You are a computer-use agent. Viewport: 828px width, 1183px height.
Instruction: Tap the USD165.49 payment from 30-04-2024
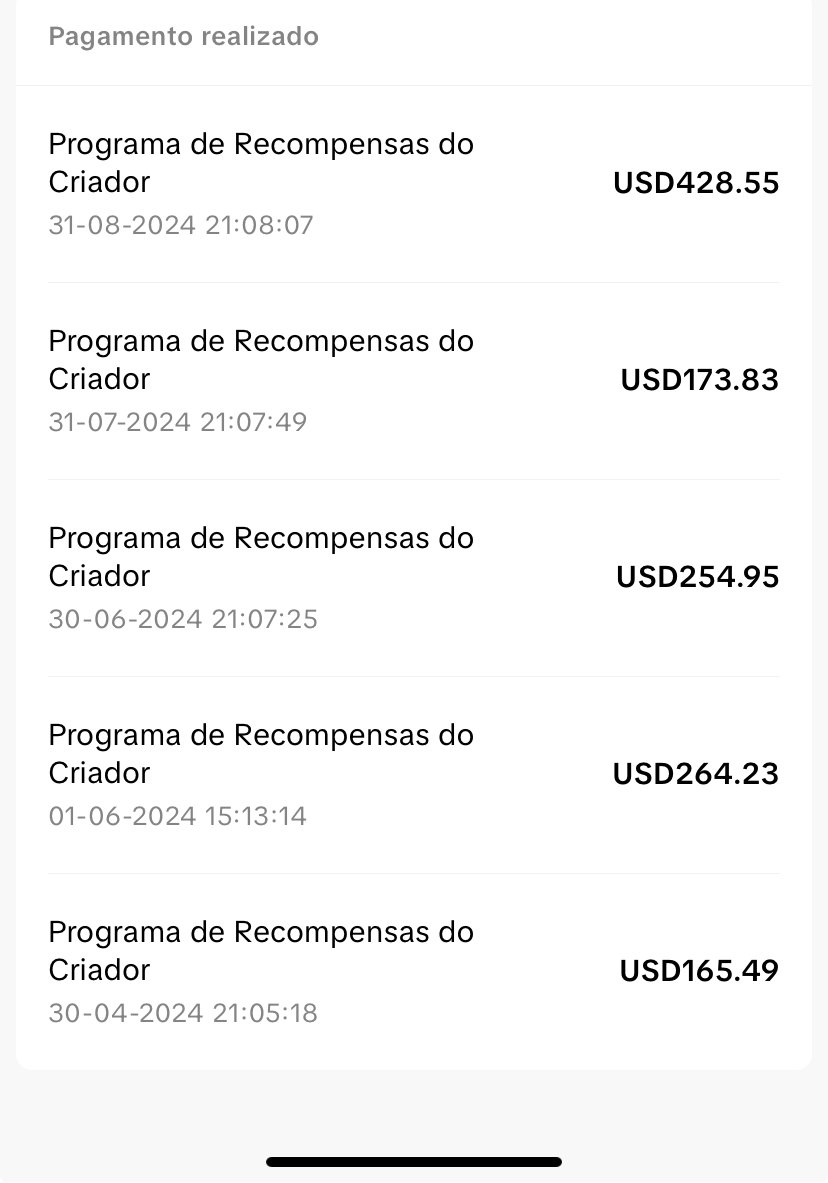coord(413,972)
